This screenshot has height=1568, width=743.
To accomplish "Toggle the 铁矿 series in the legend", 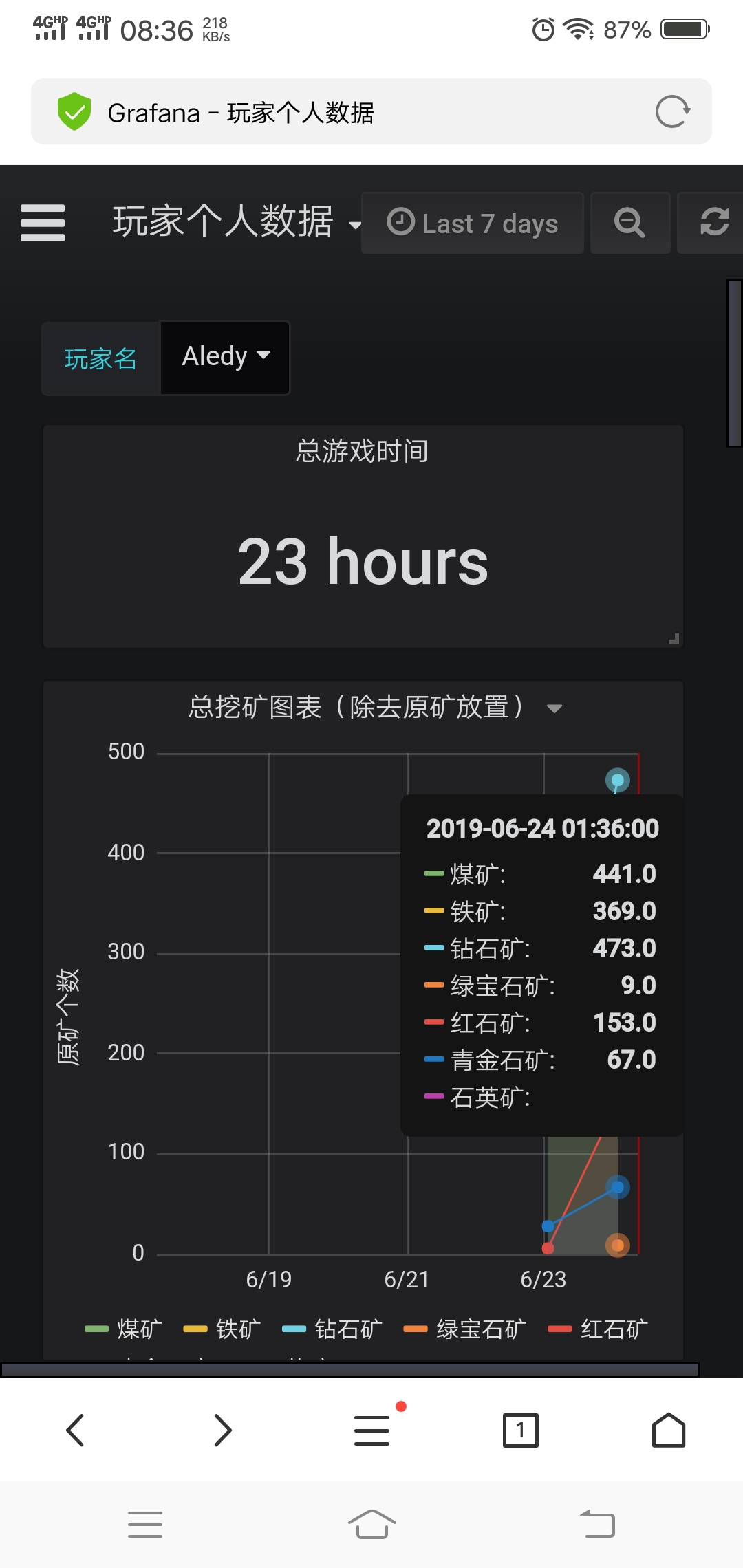I will click(x=223, y=1329).
